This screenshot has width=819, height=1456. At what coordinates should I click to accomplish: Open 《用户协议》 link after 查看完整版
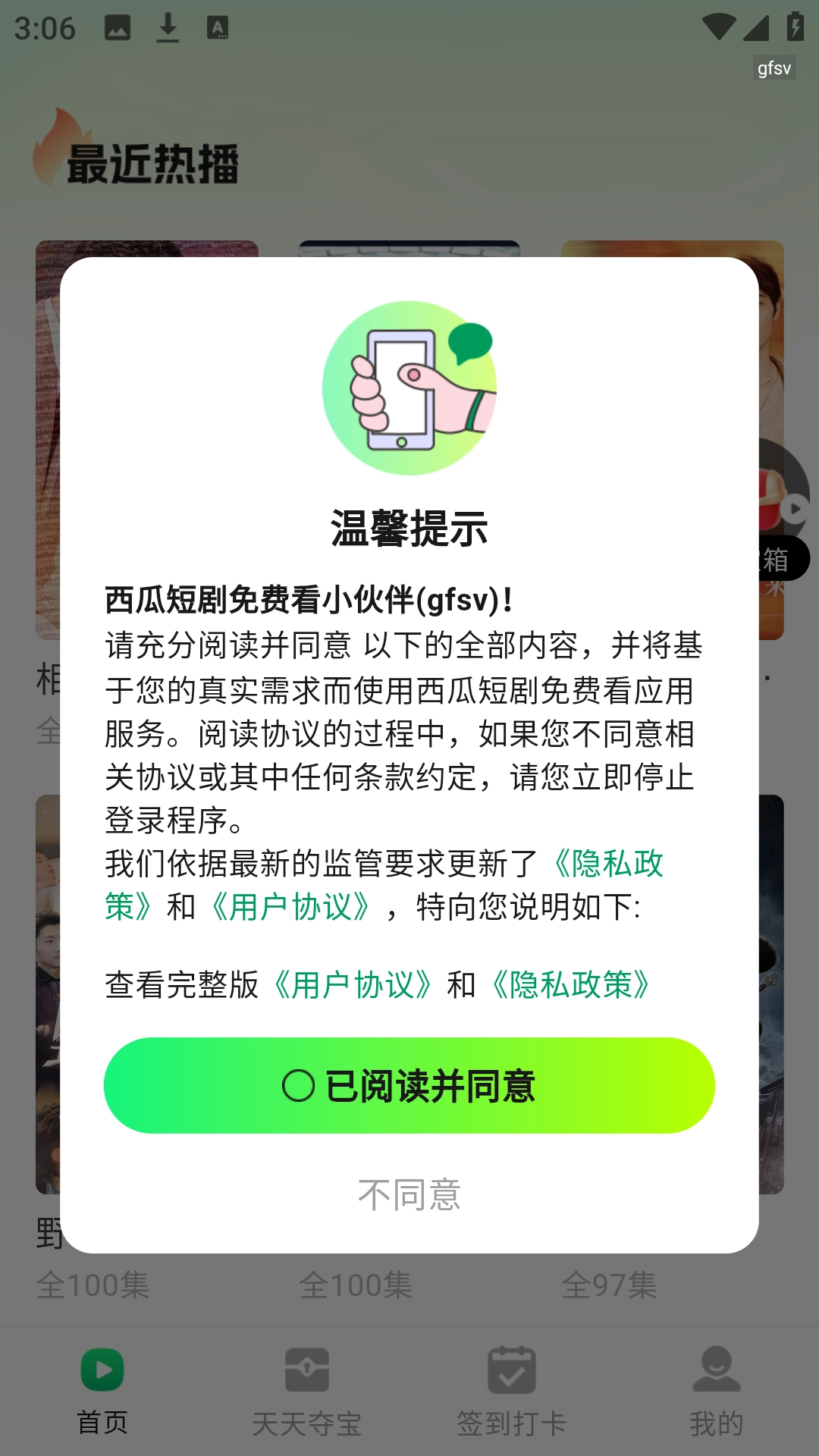353,985
